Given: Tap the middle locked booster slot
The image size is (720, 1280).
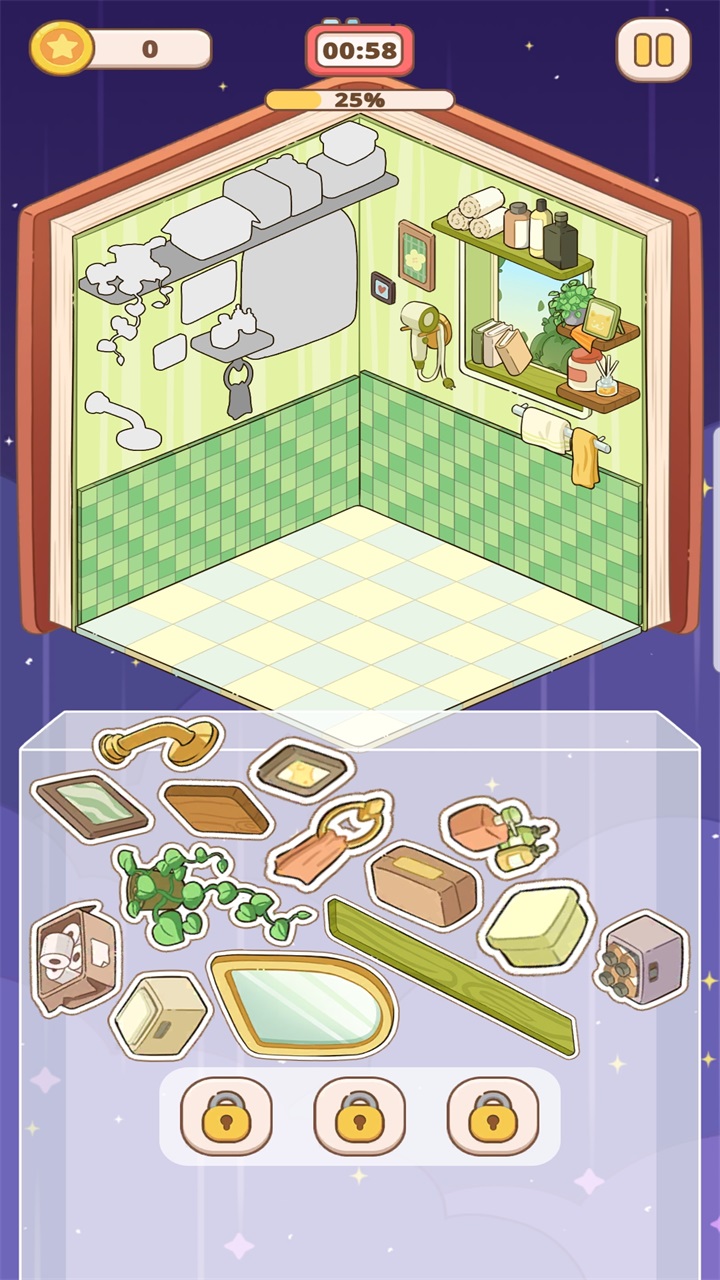Looking at the screenshot, I should (360, 1116).
